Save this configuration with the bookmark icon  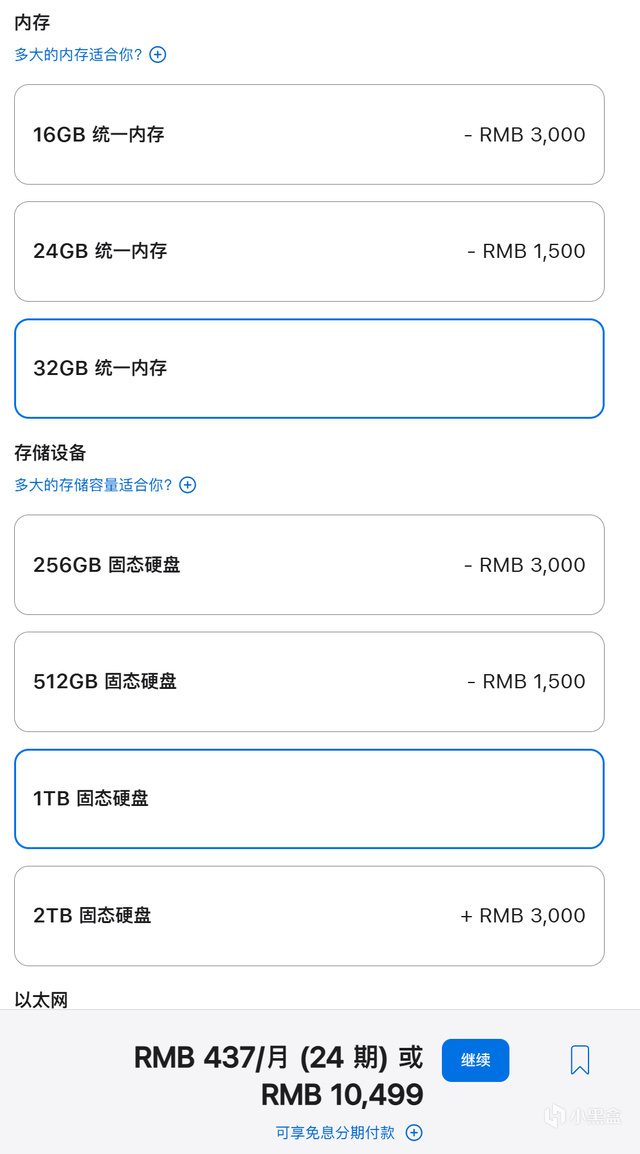click(x=580, y=1060)
